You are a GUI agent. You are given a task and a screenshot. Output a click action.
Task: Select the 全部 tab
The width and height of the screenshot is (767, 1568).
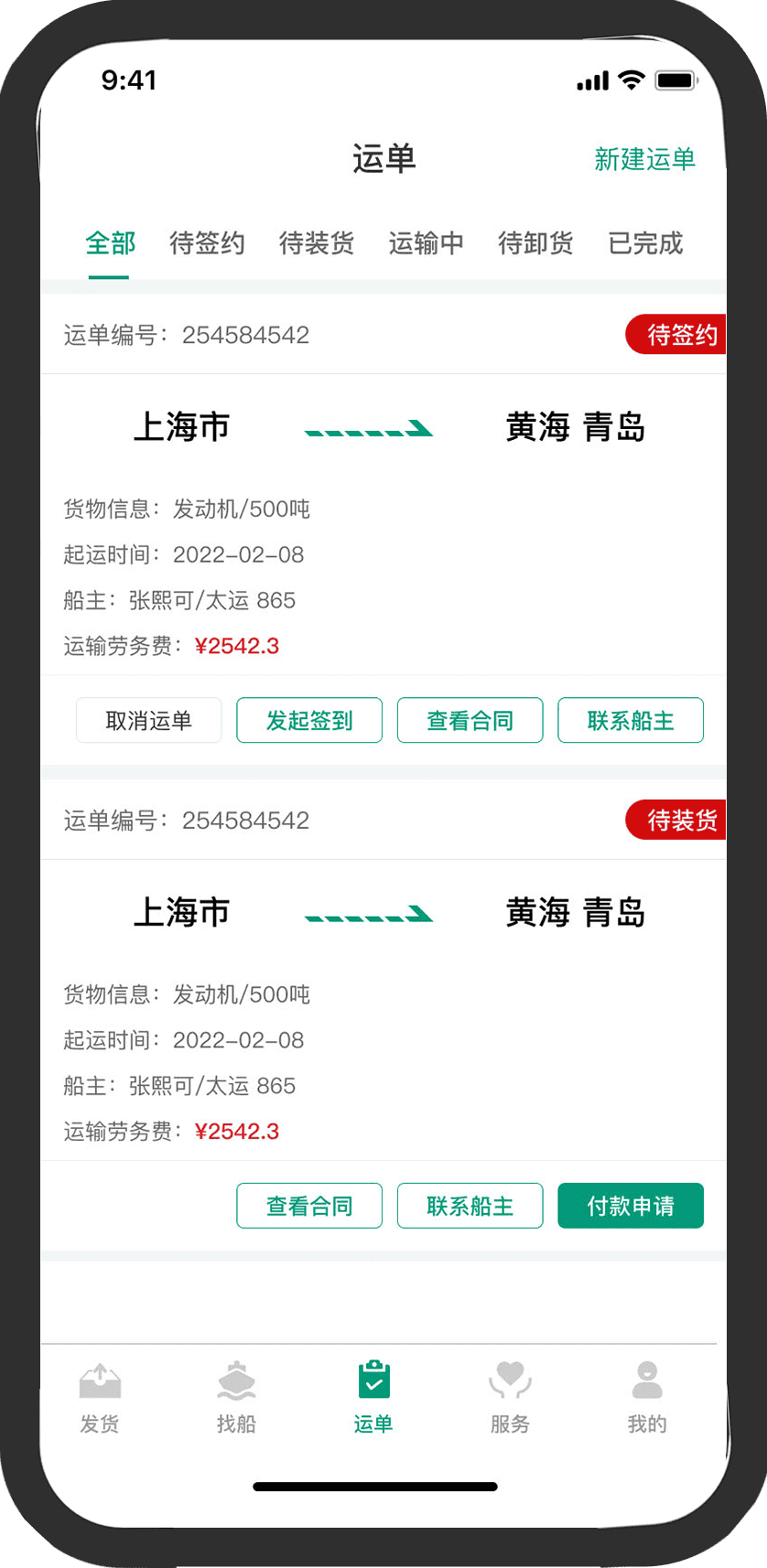110,243
